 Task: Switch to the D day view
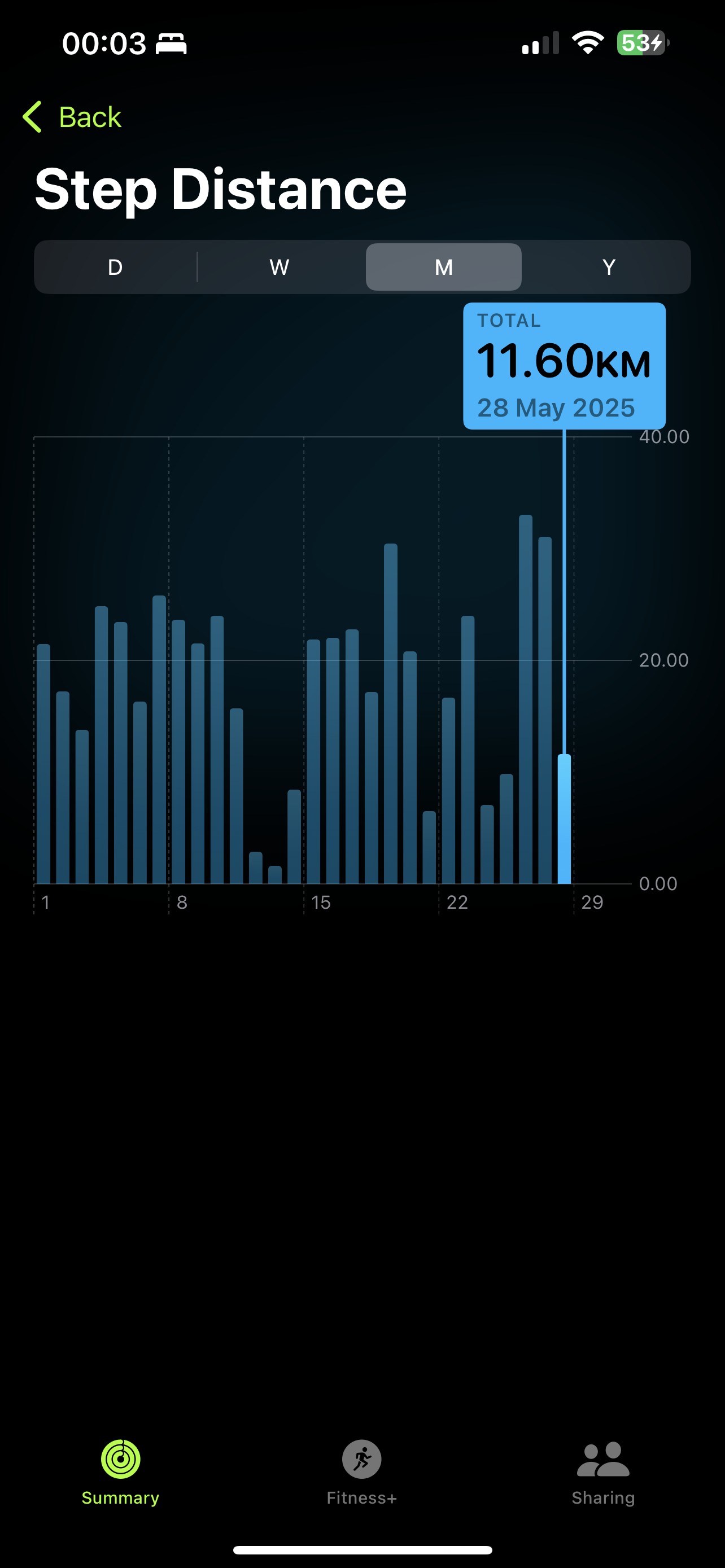[x=115, y=267]
